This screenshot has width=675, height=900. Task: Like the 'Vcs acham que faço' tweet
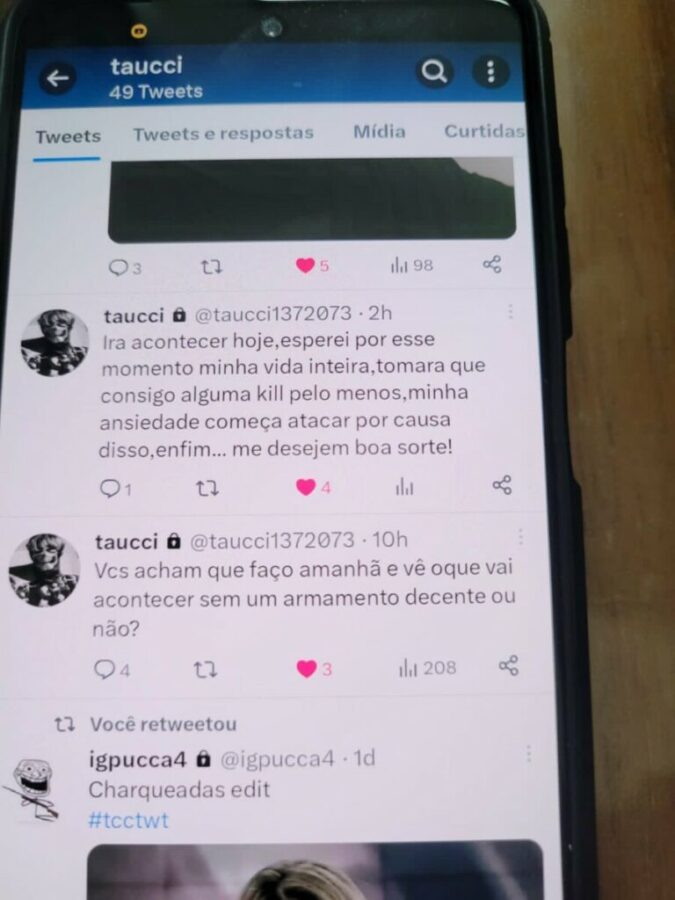click(307, 668)
